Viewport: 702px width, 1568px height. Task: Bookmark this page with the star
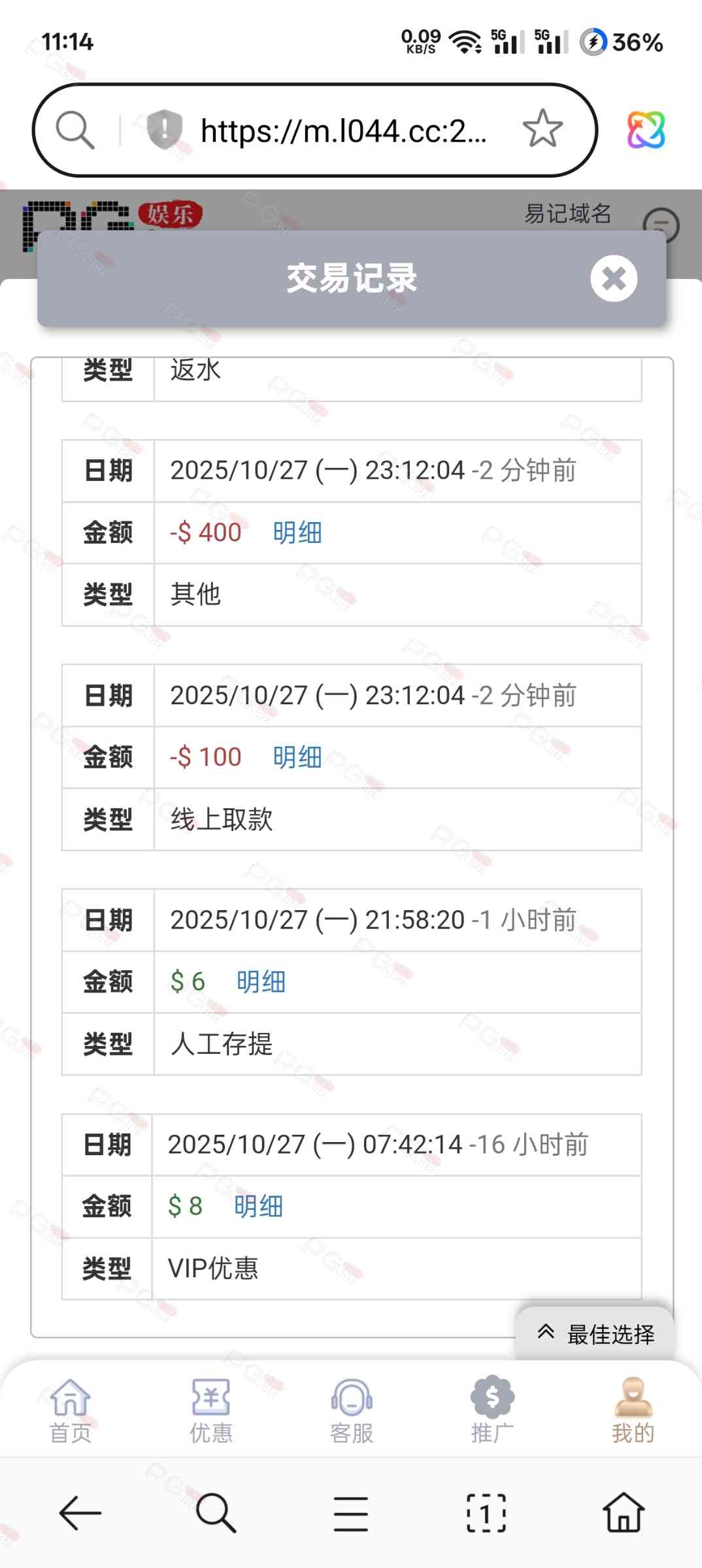click(543, 129)
